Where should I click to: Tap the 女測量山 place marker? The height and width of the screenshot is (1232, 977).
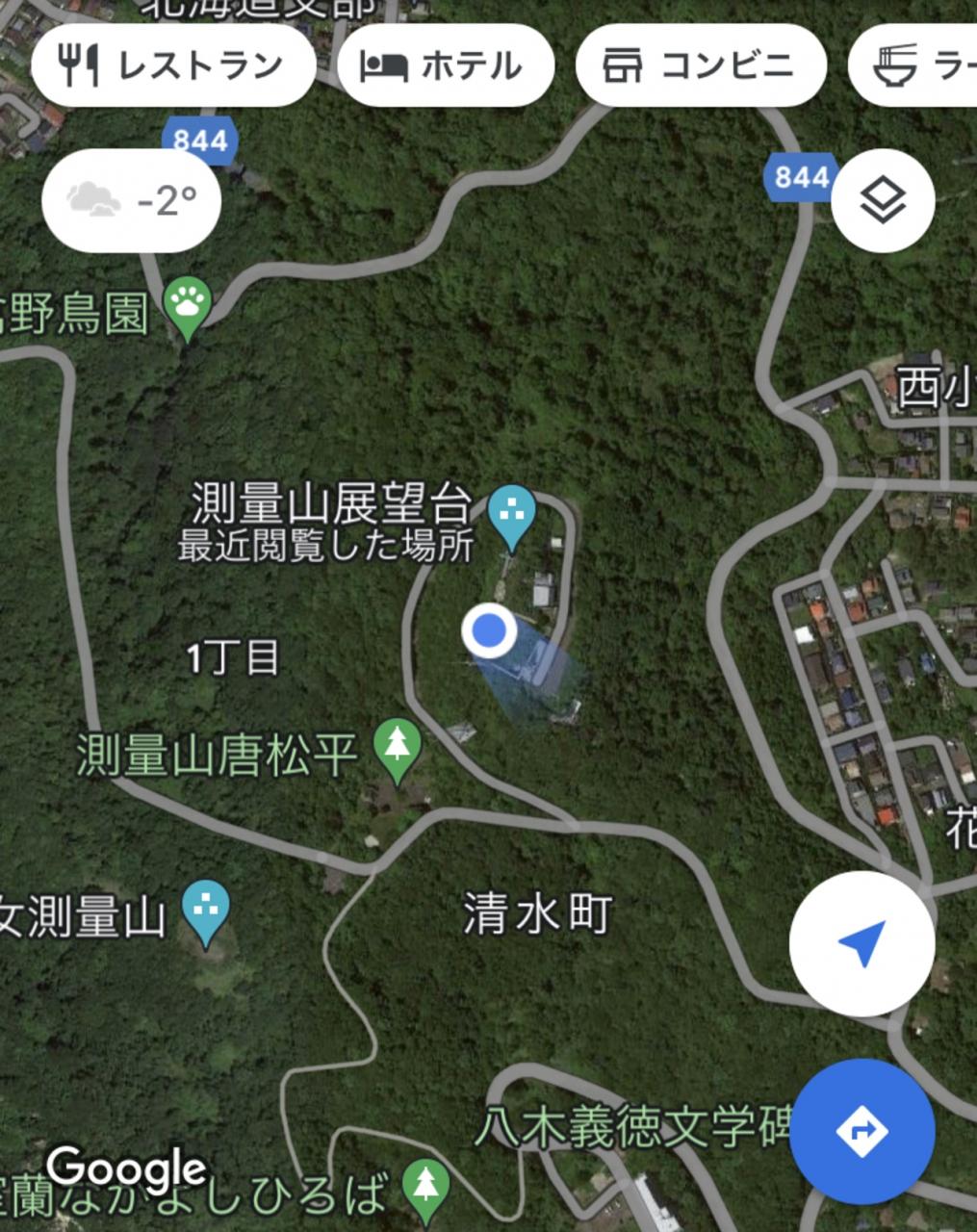click(x=206, y=910)
